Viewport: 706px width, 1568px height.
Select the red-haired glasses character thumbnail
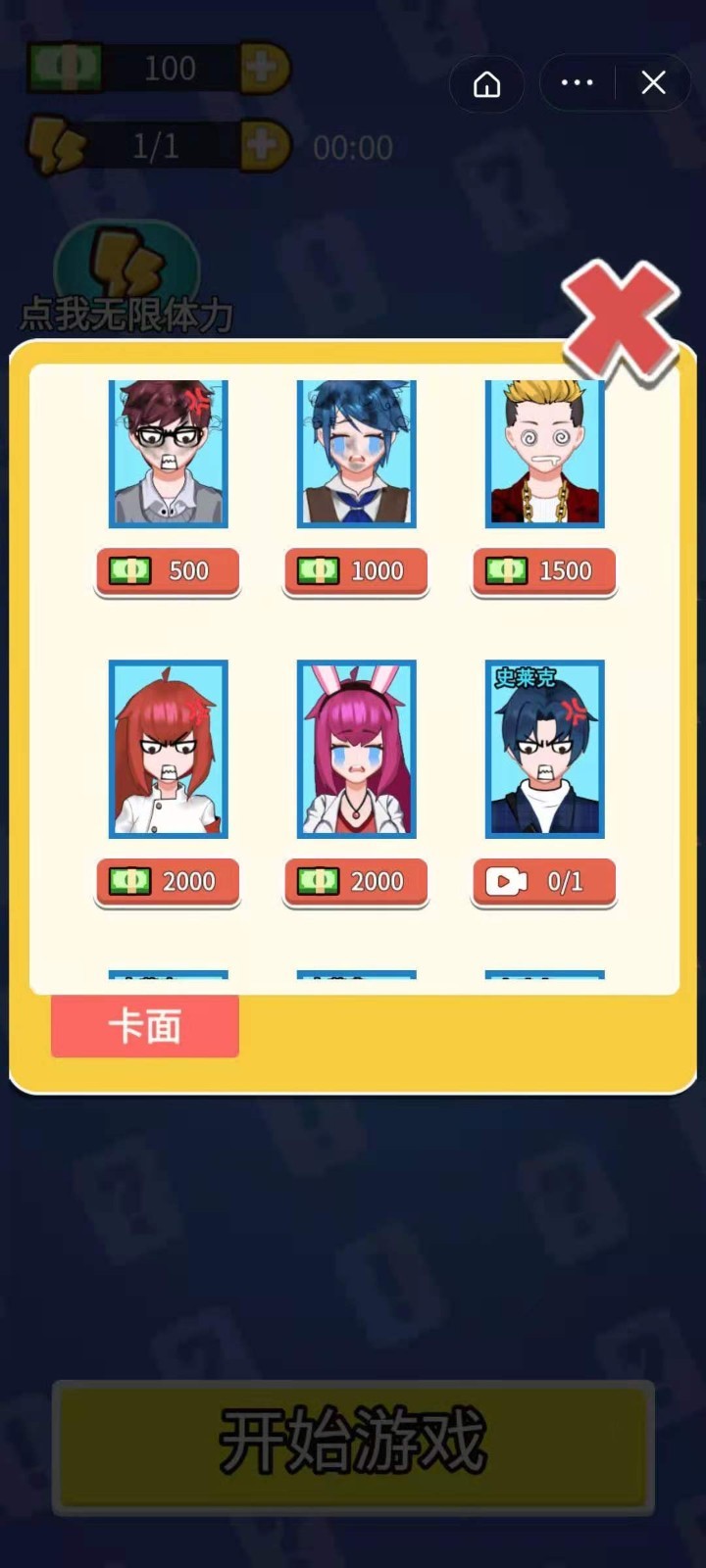click(167, 454)
